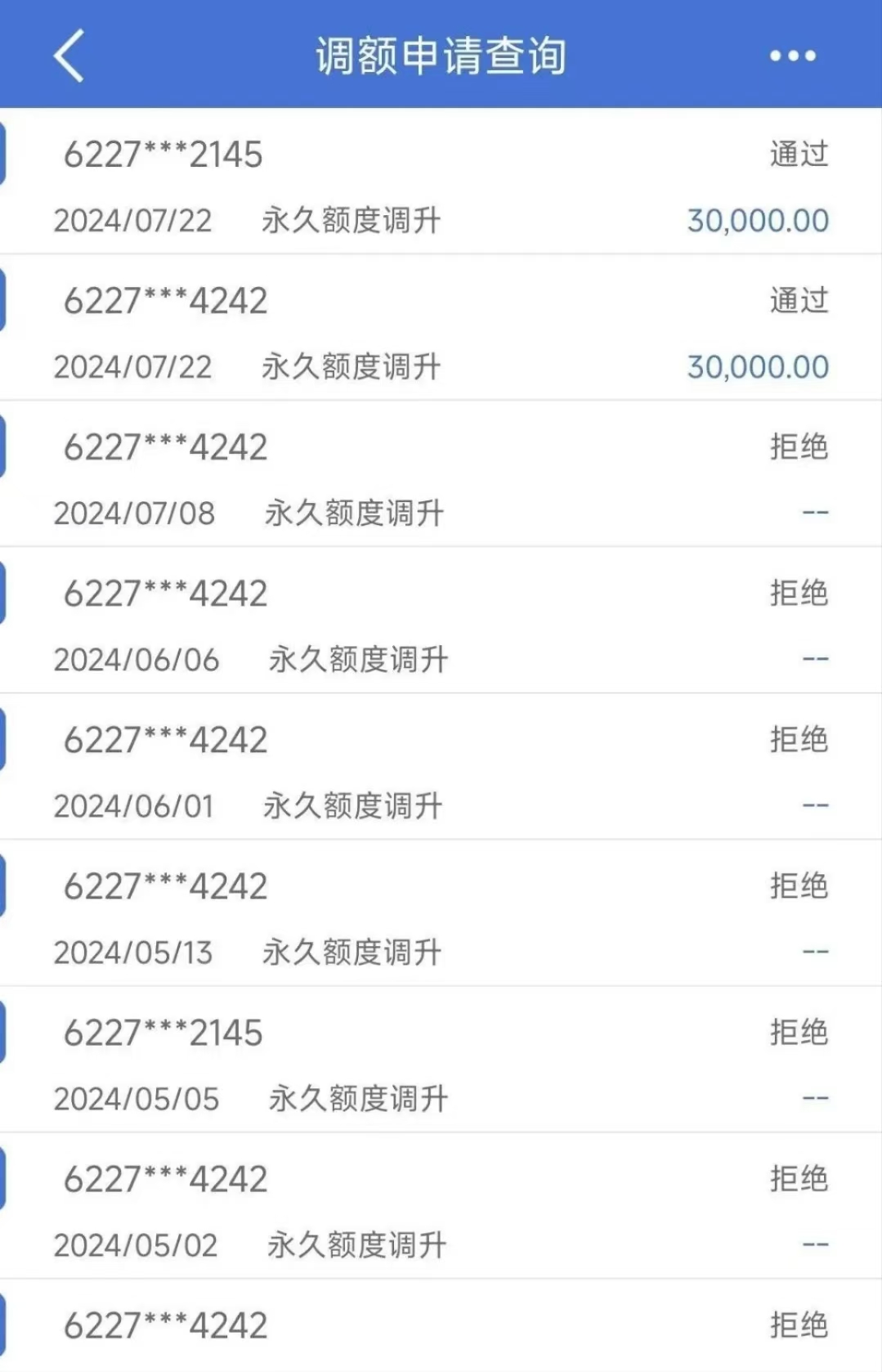Go back using the header arrow
882x1372 pixels.
(69, 56)
